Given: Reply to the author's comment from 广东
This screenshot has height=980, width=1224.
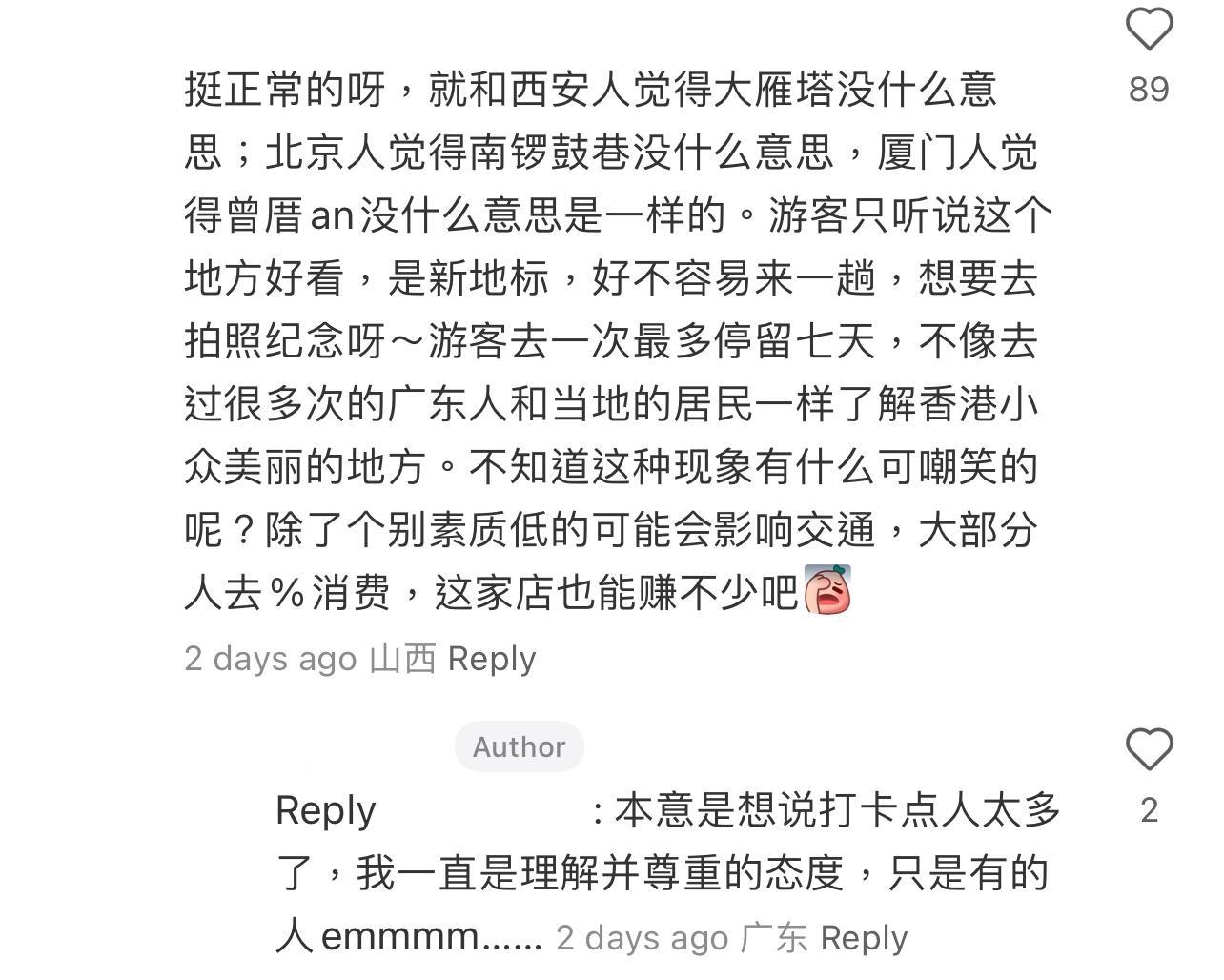Looking at the screenshot, I should coord(863,938).
